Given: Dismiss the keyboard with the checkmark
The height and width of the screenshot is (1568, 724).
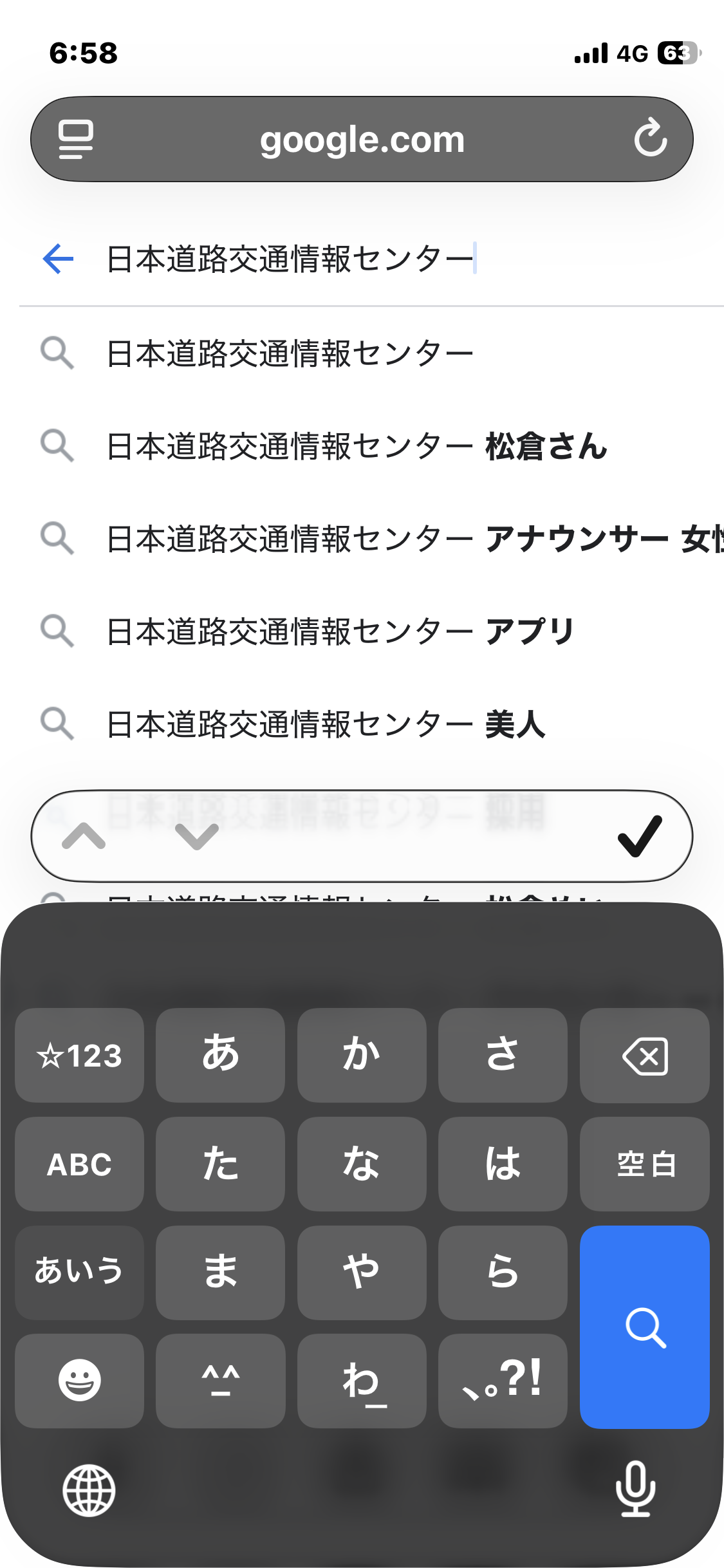Looking at the screenshot, I should pyautogui.click(x=639, y=837).
